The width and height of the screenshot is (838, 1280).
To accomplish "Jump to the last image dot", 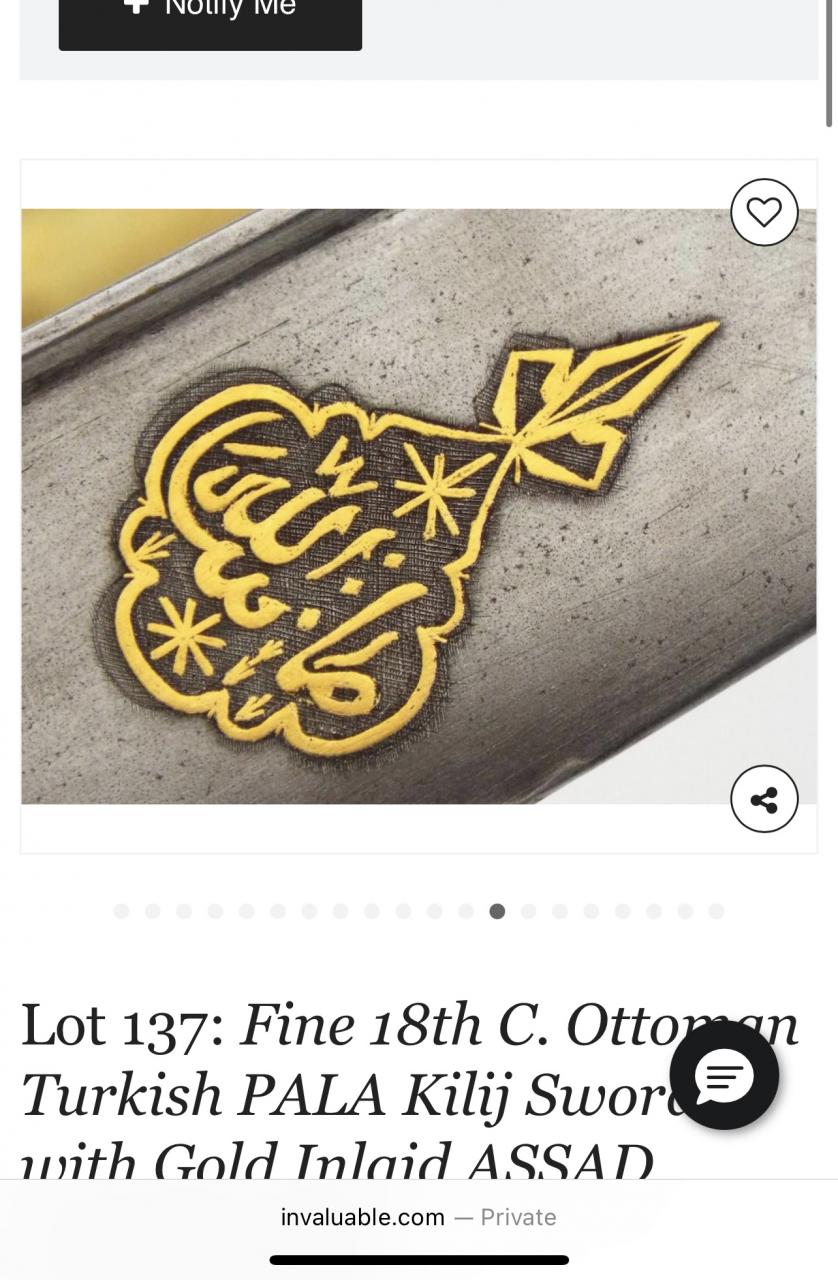I will pos(716,911).
